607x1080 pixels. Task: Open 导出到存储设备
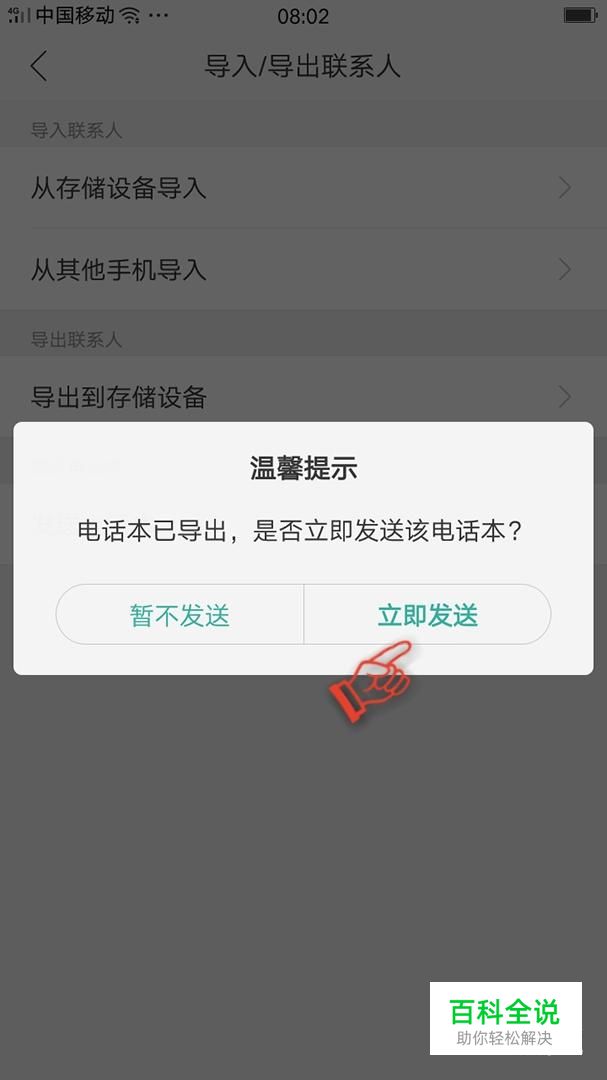[x=303, y=397]
